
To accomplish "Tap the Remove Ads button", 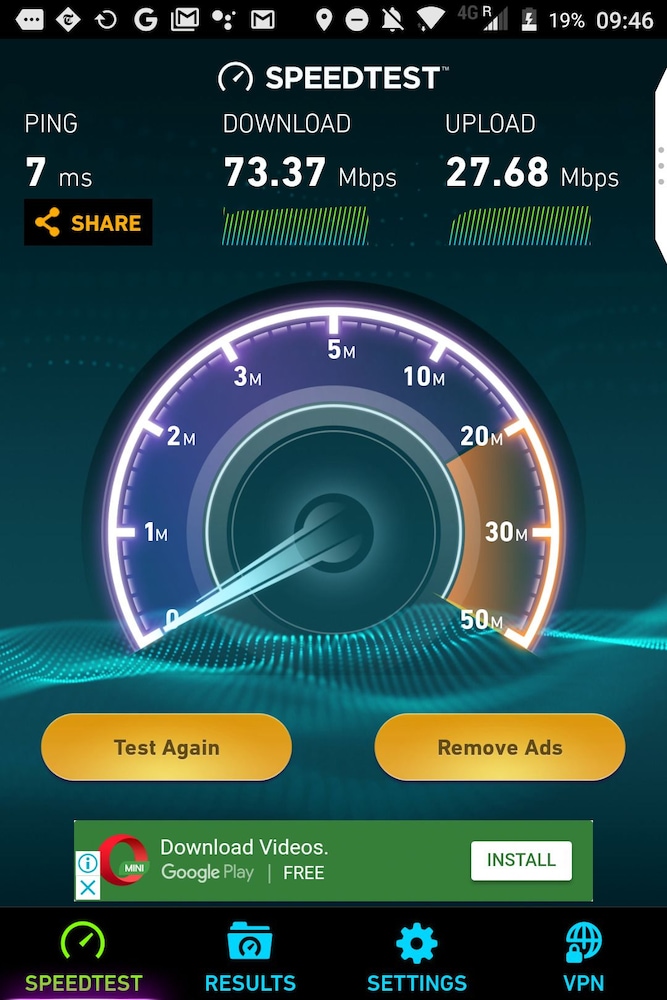I will coord(499,747).
